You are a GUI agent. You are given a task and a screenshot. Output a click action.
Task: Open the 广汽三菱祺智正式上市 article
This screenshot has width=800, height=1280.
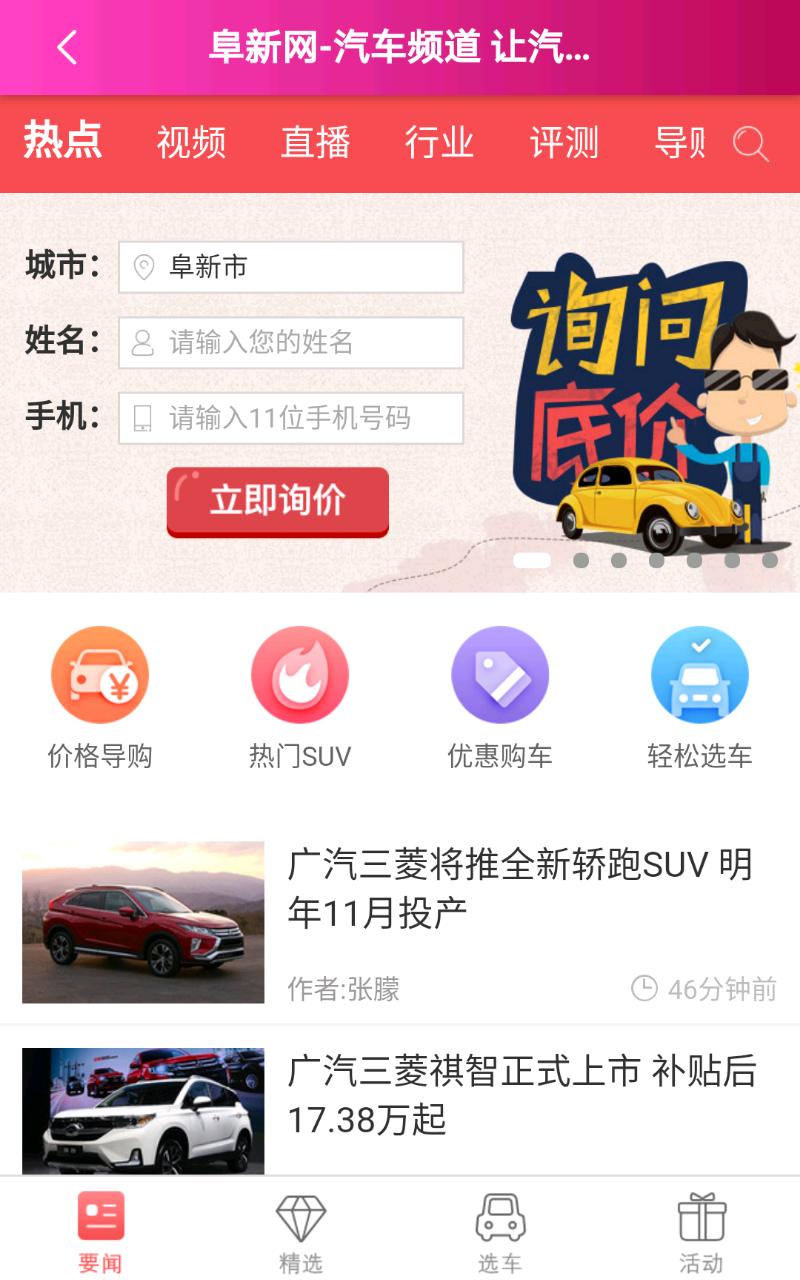coord(520,1095)
